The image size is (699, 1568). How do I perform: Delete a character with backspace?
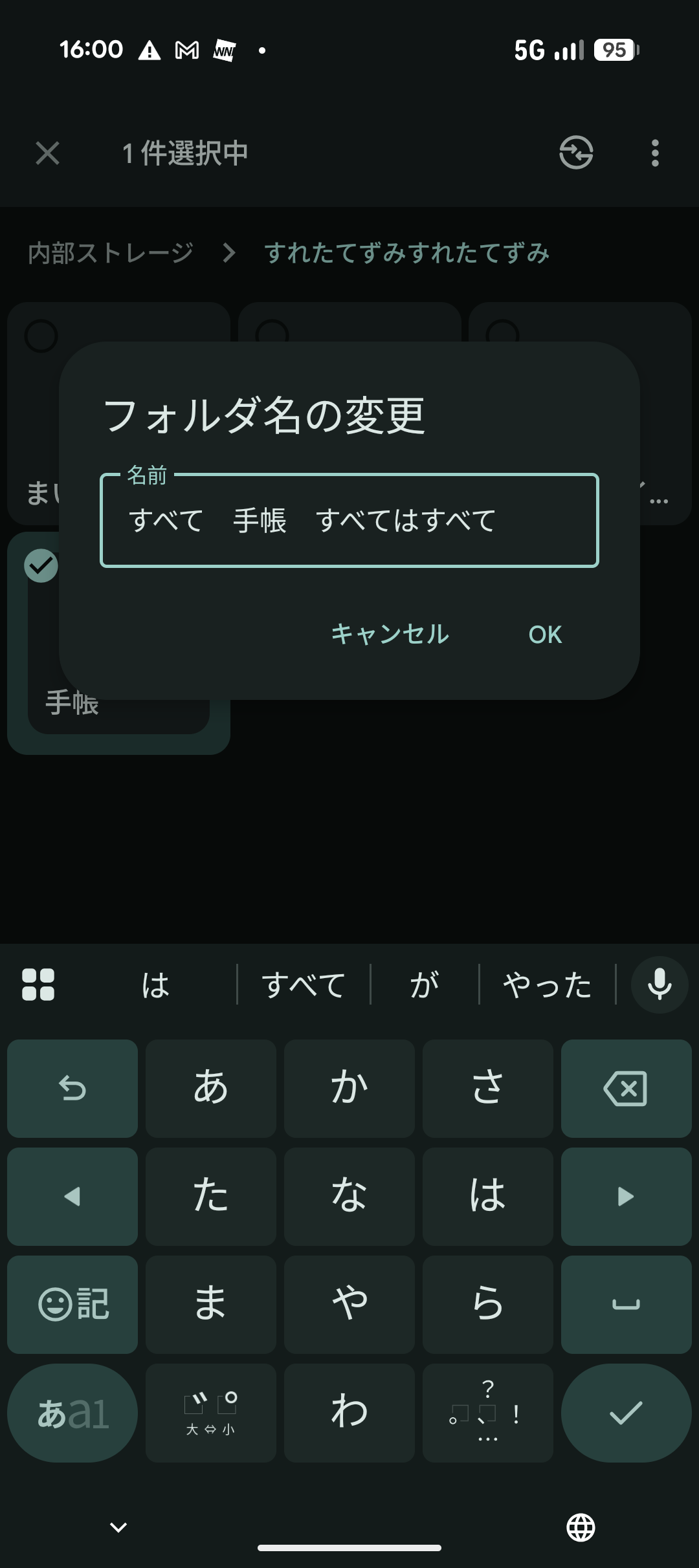[x=626, y=1088]
